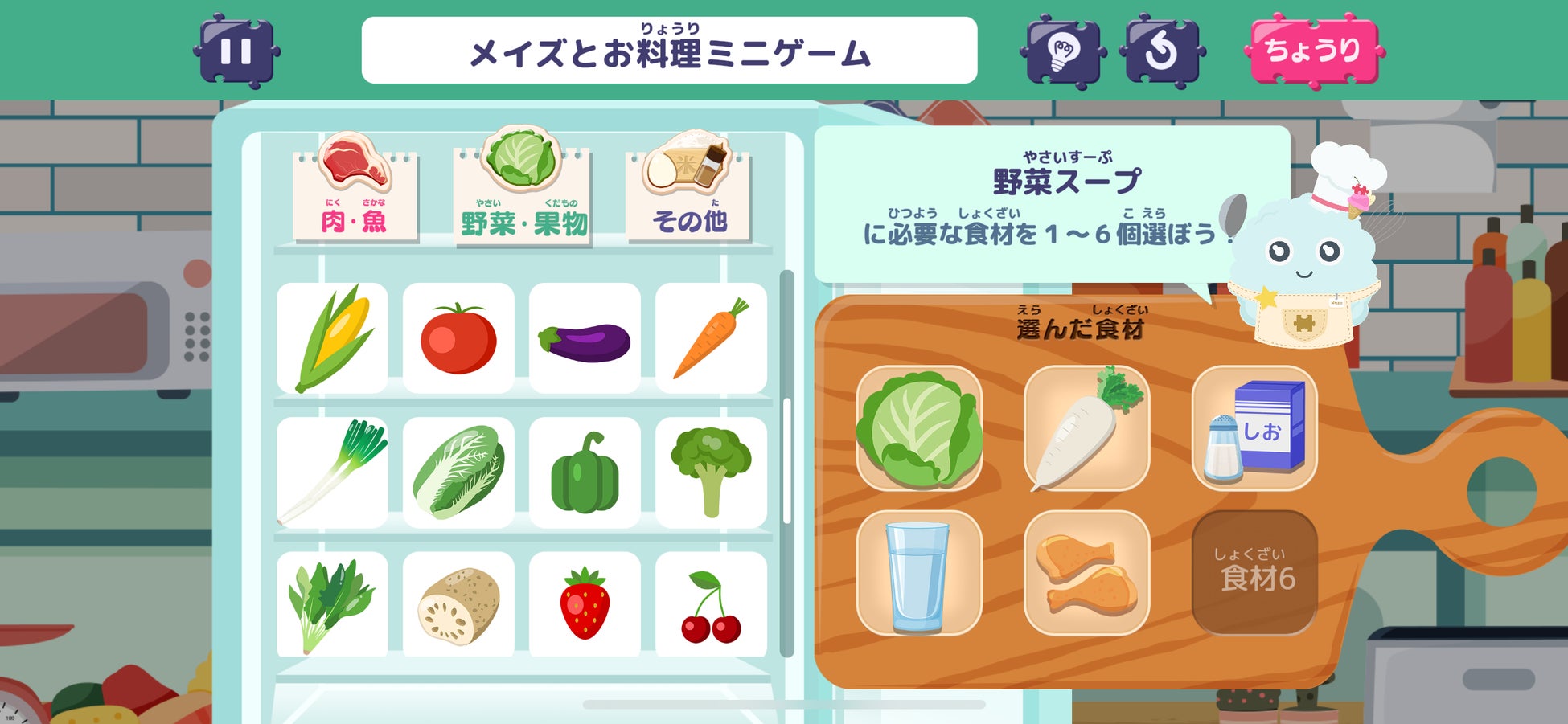
Task: Show a hint with the lightbulb
Action: [1063, 51]
